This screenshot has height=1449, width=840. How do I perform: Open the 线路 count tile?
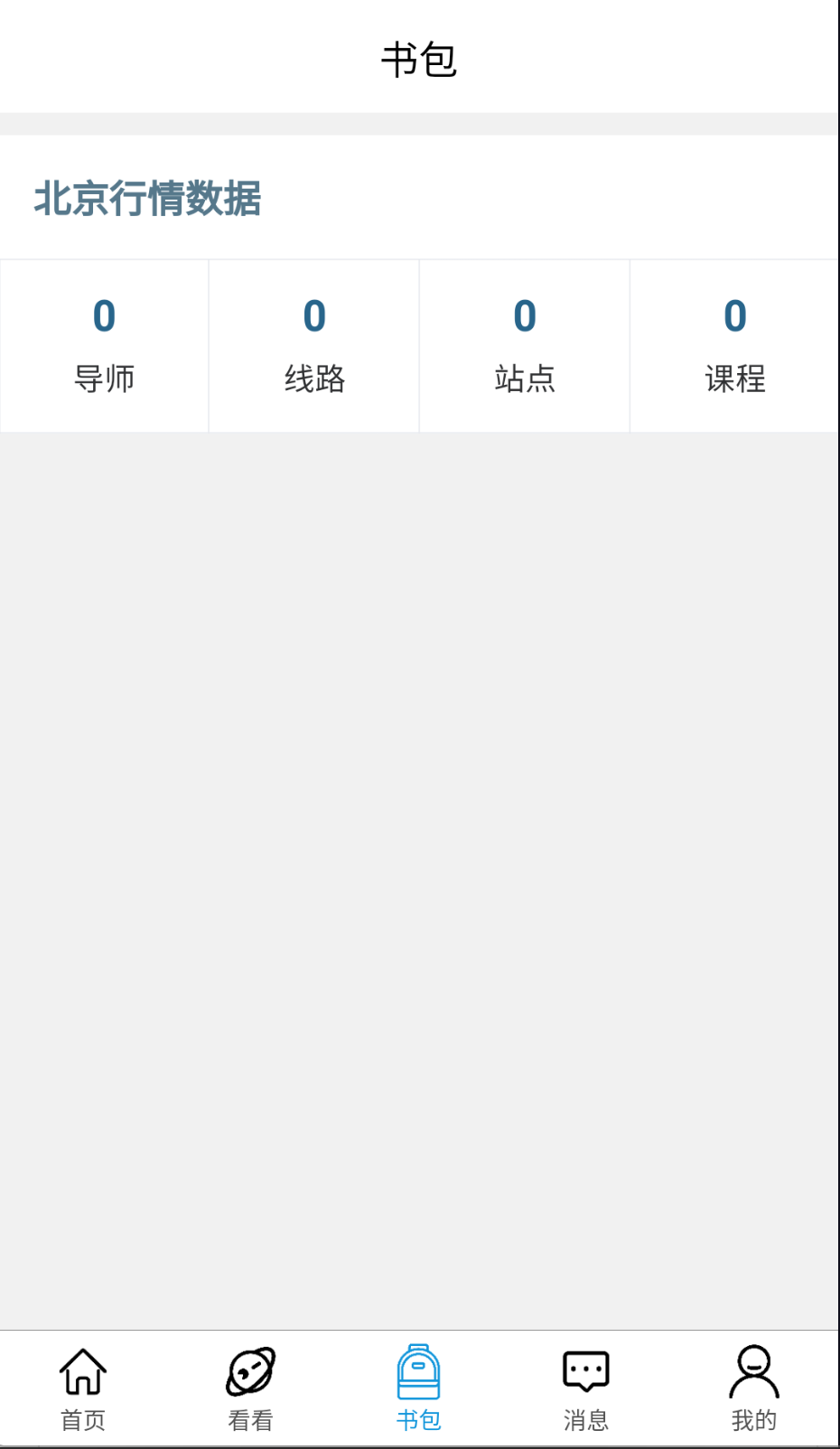[314, 346]
